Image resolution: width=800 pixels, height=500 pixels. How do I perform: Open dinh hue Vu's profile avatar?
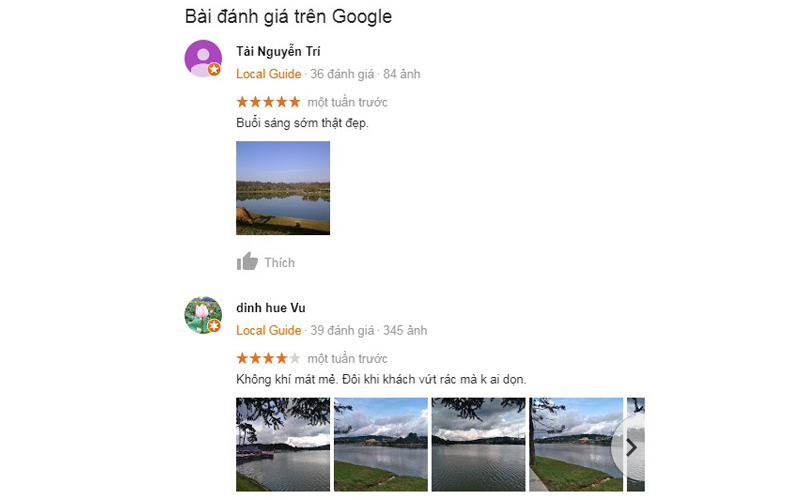click(x=203, y=314)
